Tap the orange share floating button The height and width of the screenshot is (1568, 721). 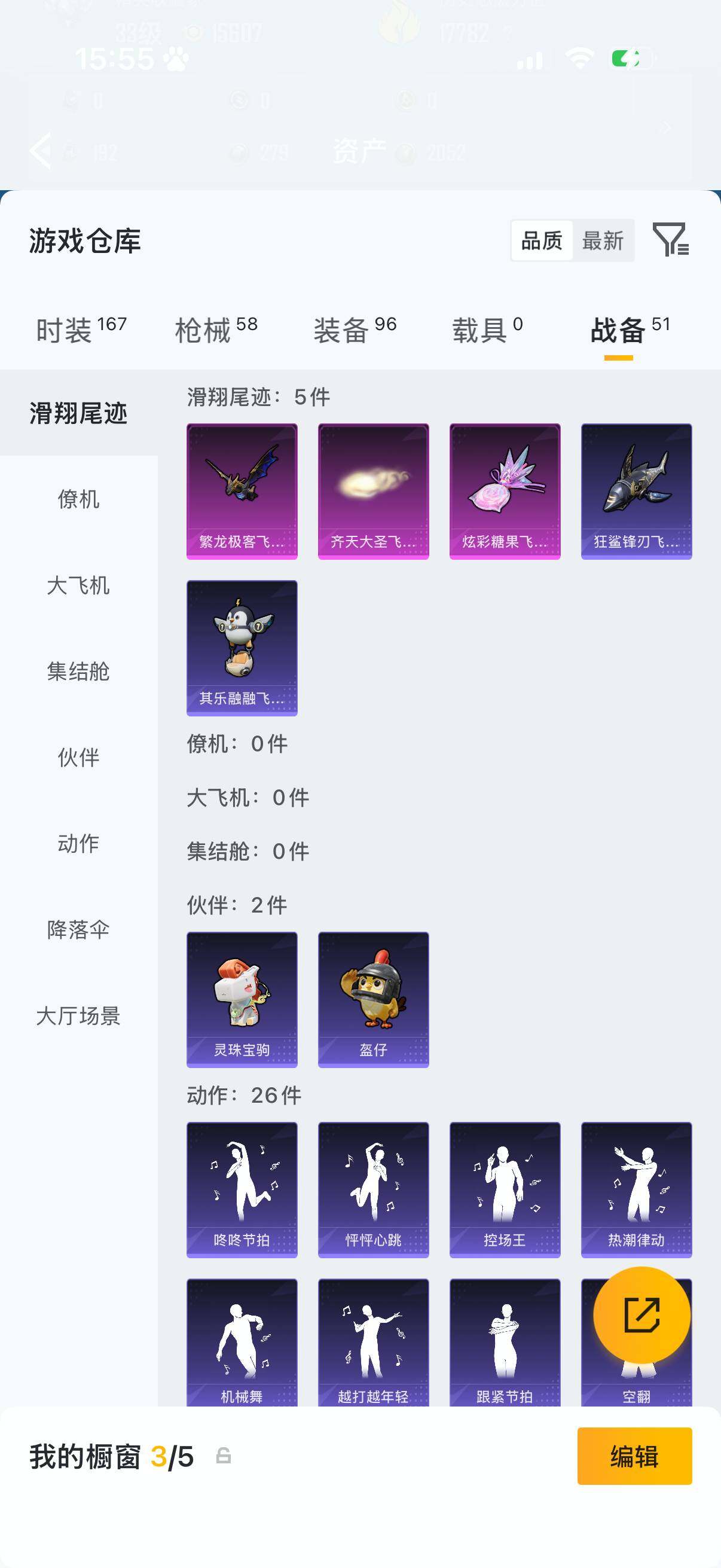pyautogui.click(x=642, y=1315)
